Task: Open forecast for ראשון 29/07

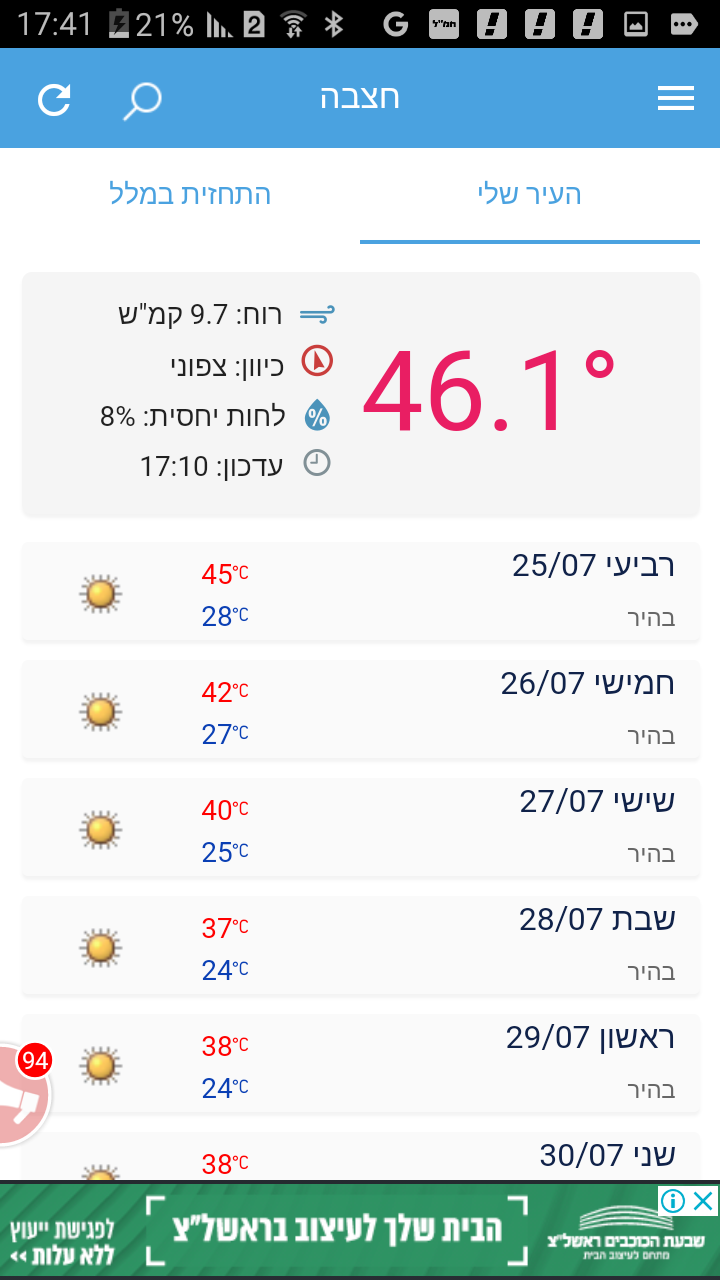Action: coord(360,1064)
